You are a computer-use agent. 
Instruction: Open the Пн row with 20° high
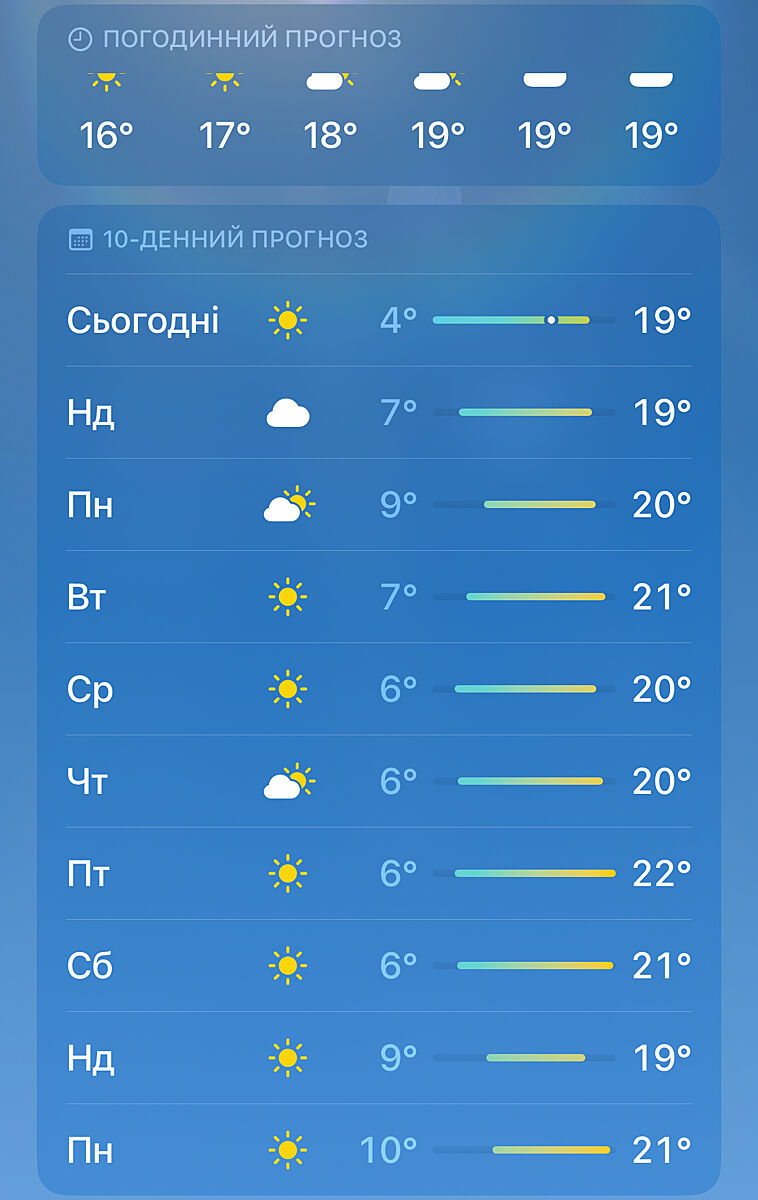coord(378,505)
